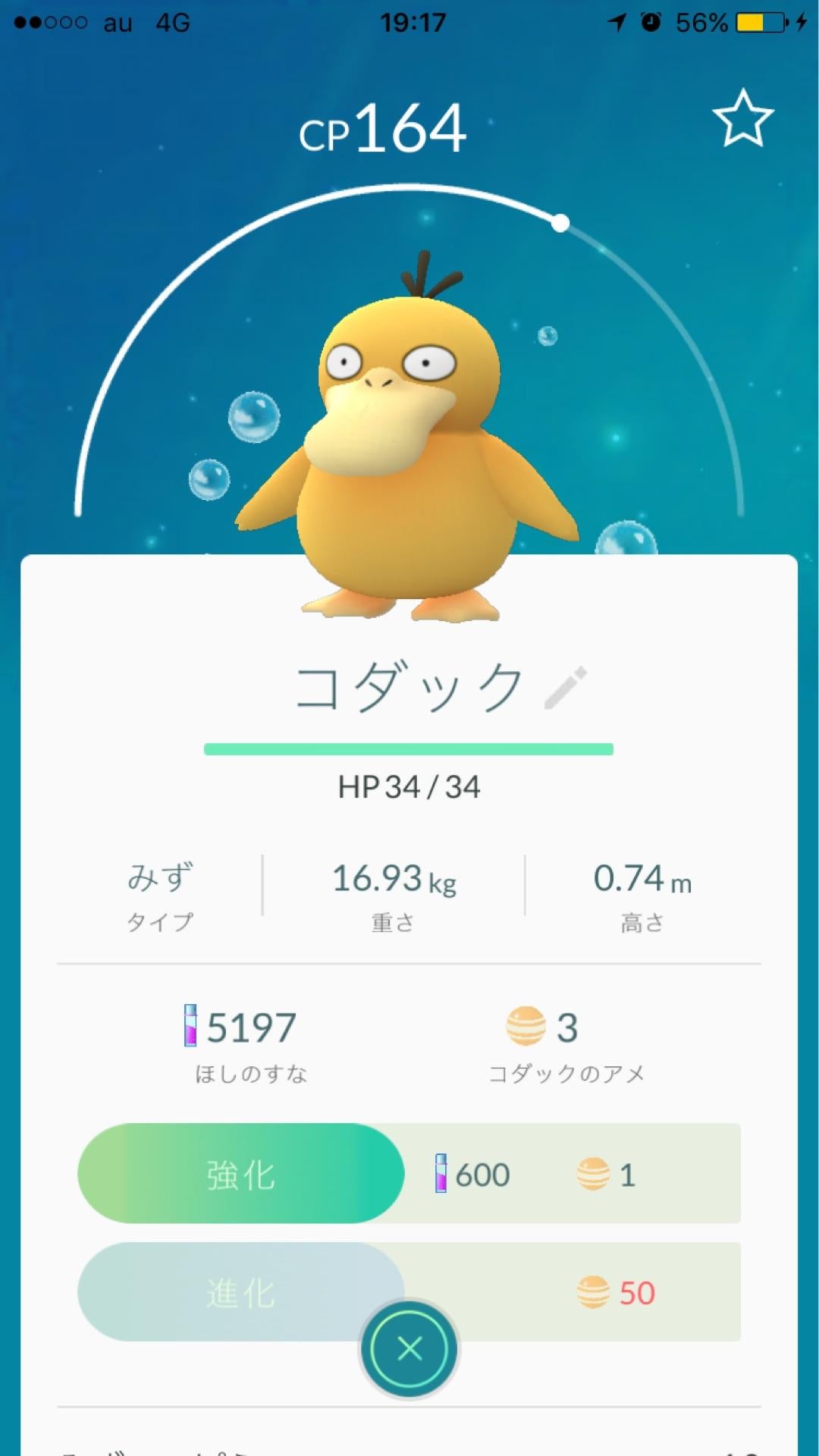Toggle the favorite star for Psyduck

tap(744, 119)
